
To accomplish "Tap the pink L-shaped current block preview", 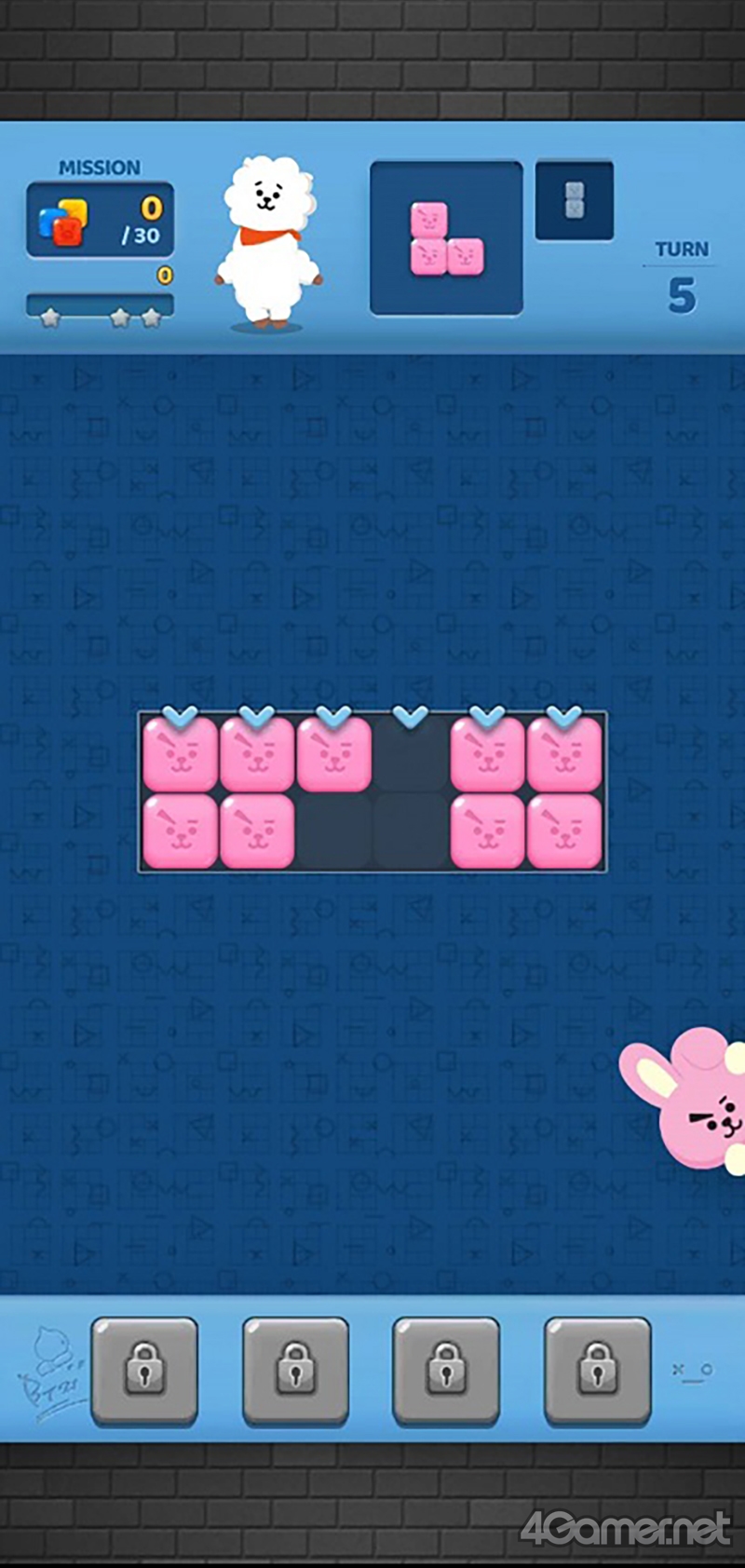I will 447,238.
